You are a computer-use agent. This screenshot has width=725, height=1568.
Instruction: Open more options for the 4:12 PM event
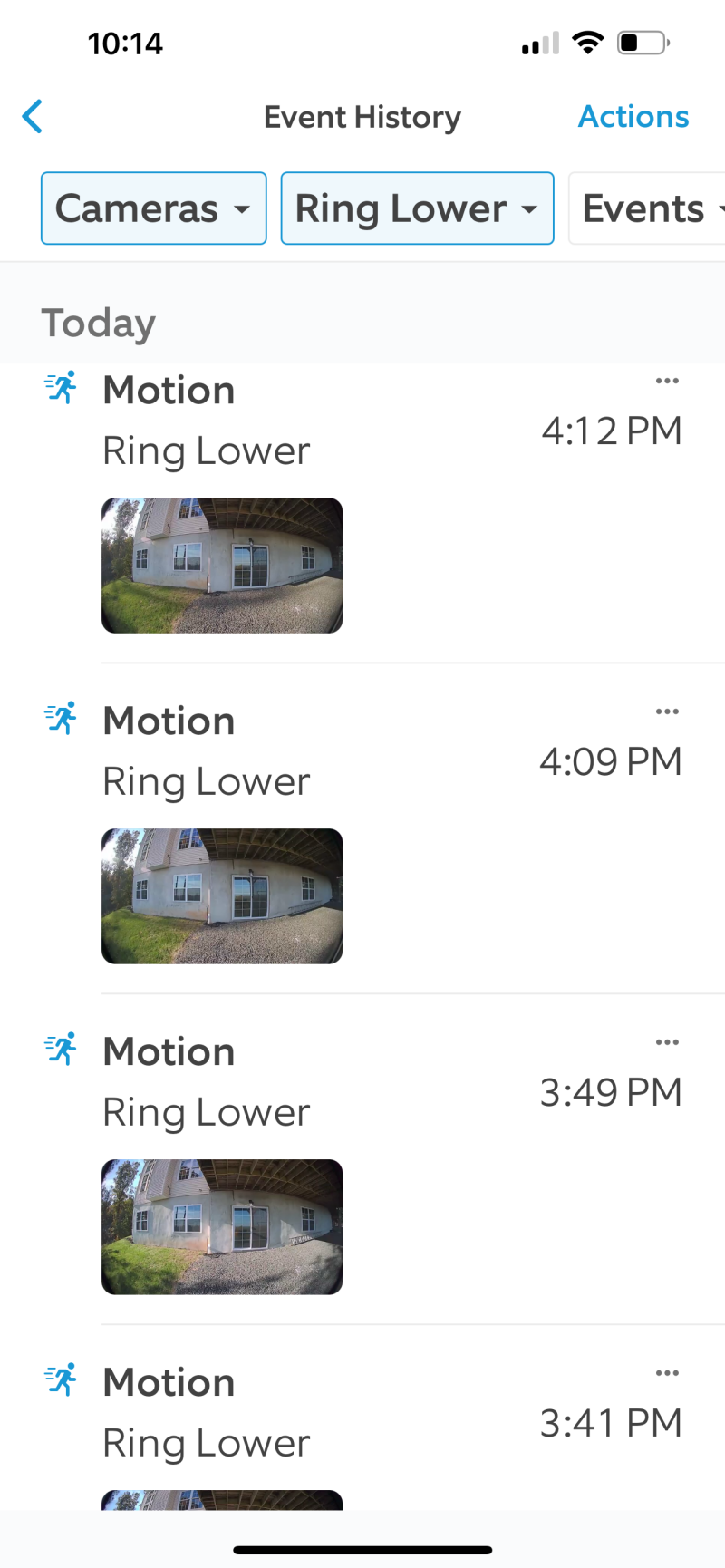667,381
